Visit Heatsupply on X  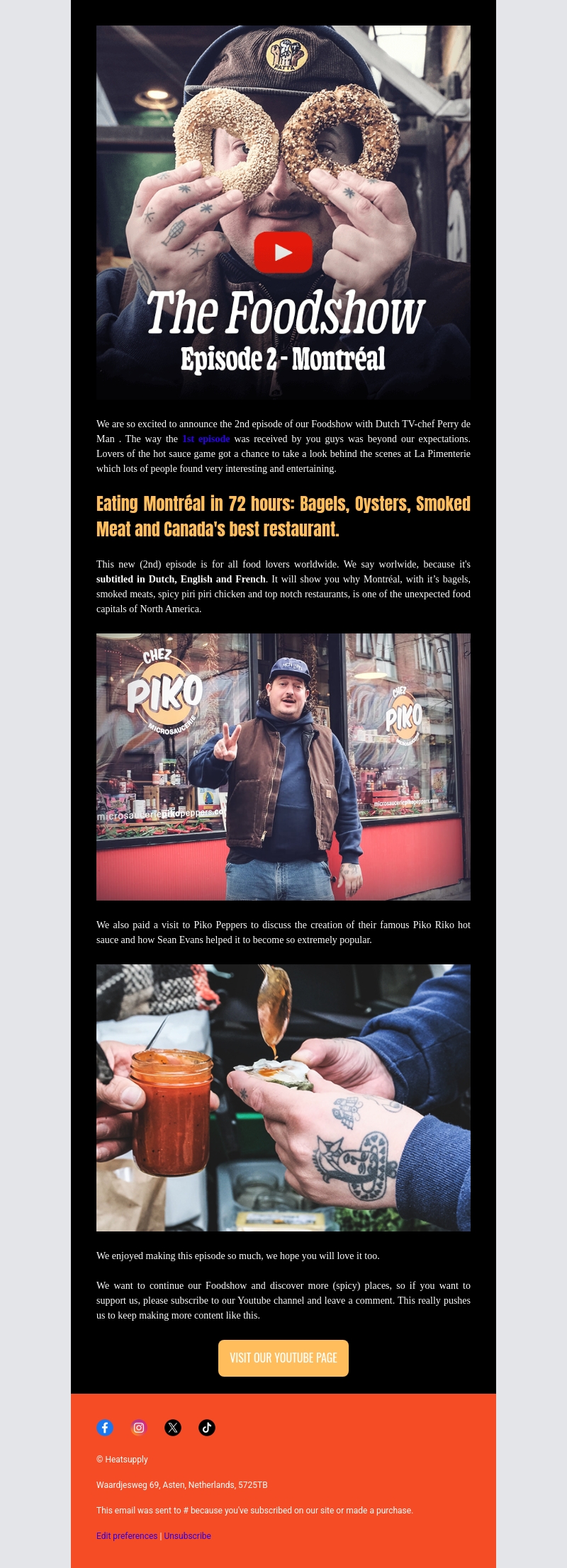coord(173,1428)
